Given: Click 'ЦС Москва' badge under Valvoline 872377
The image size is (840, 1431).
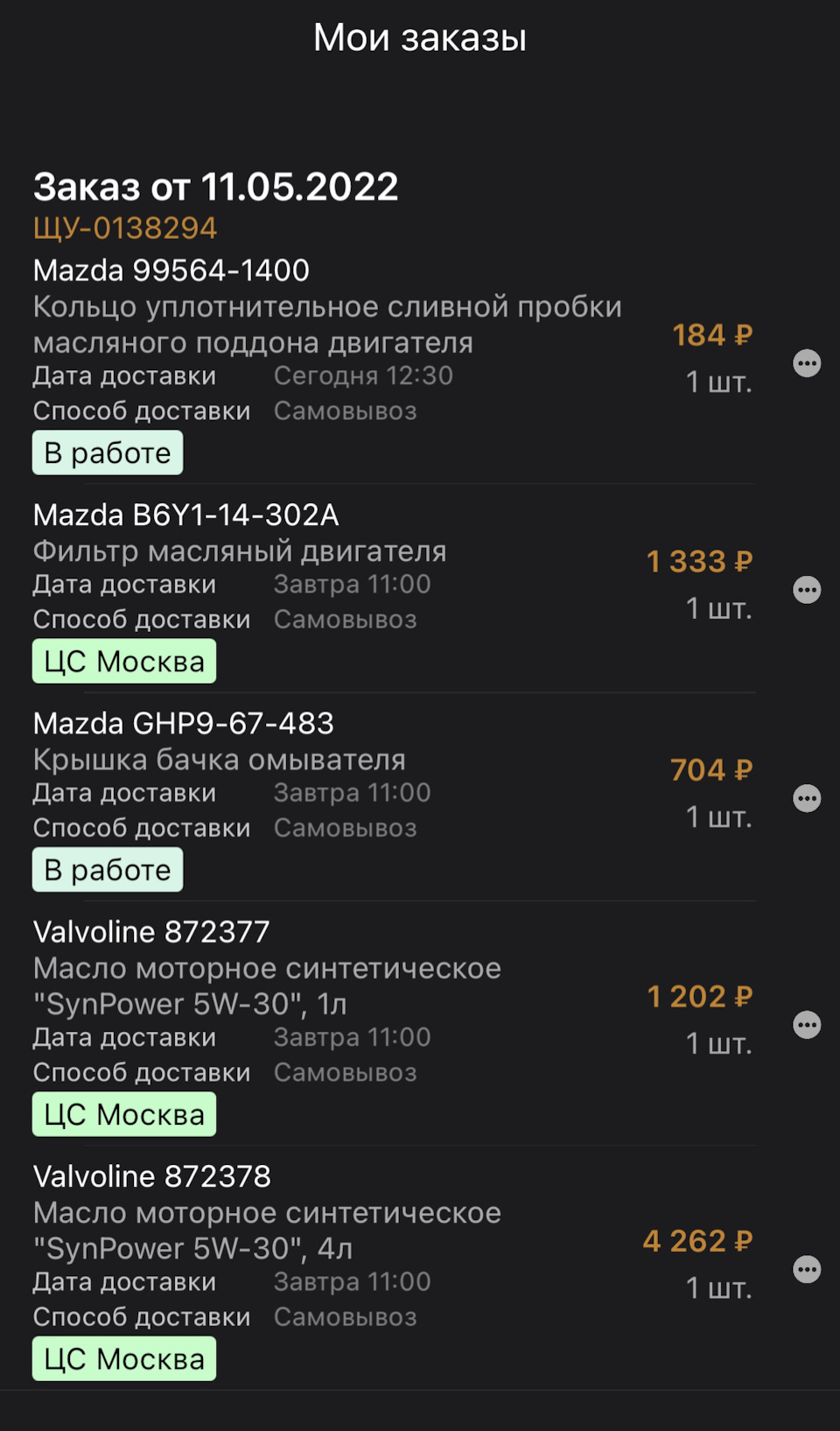Looking at the screenshot, I should pyautogui.click(x=123, y=1114).
